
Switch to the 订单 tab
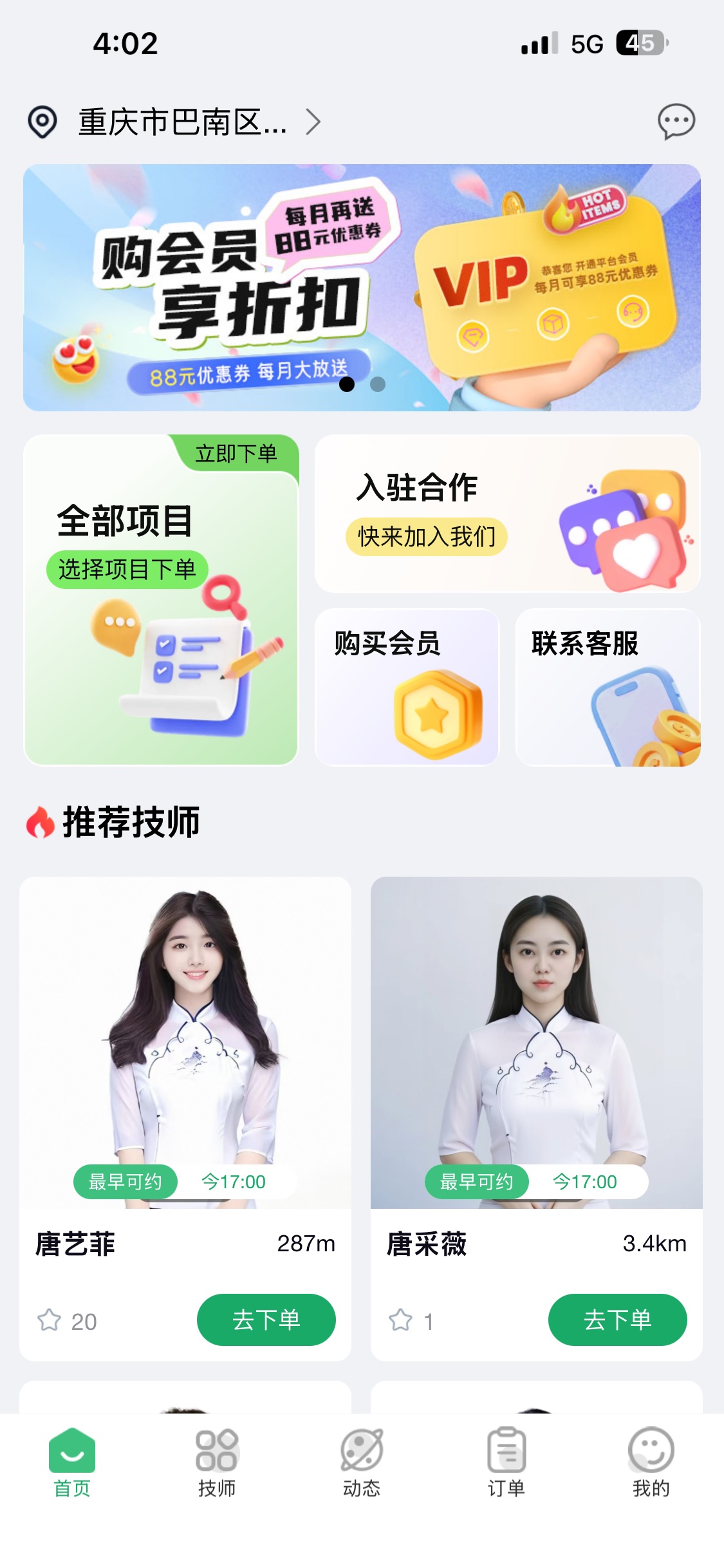pyautogui.click(x=506, y=1462)
